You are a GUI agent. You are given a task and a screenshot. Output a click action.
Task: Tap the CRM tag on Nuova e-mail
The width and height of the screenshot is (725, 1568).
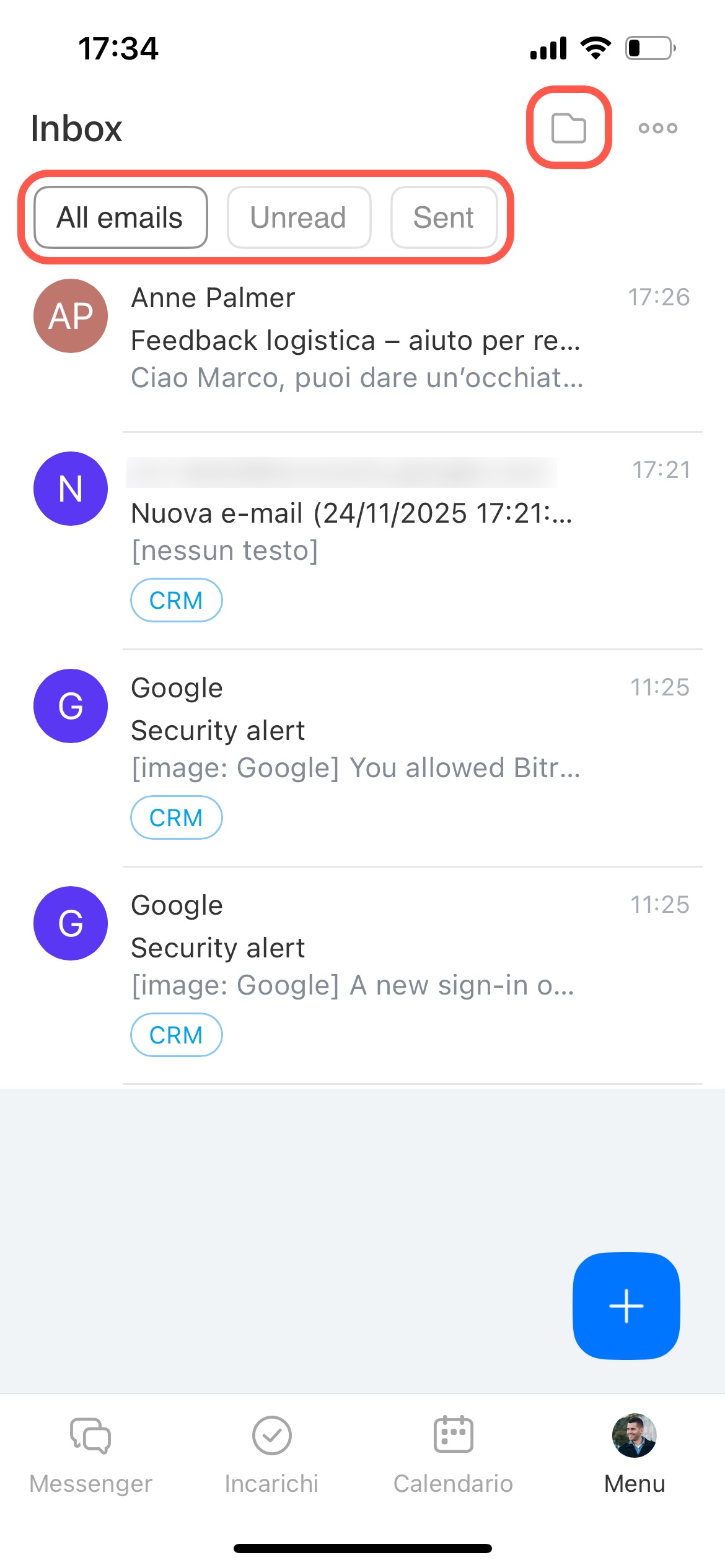point(176,600)
